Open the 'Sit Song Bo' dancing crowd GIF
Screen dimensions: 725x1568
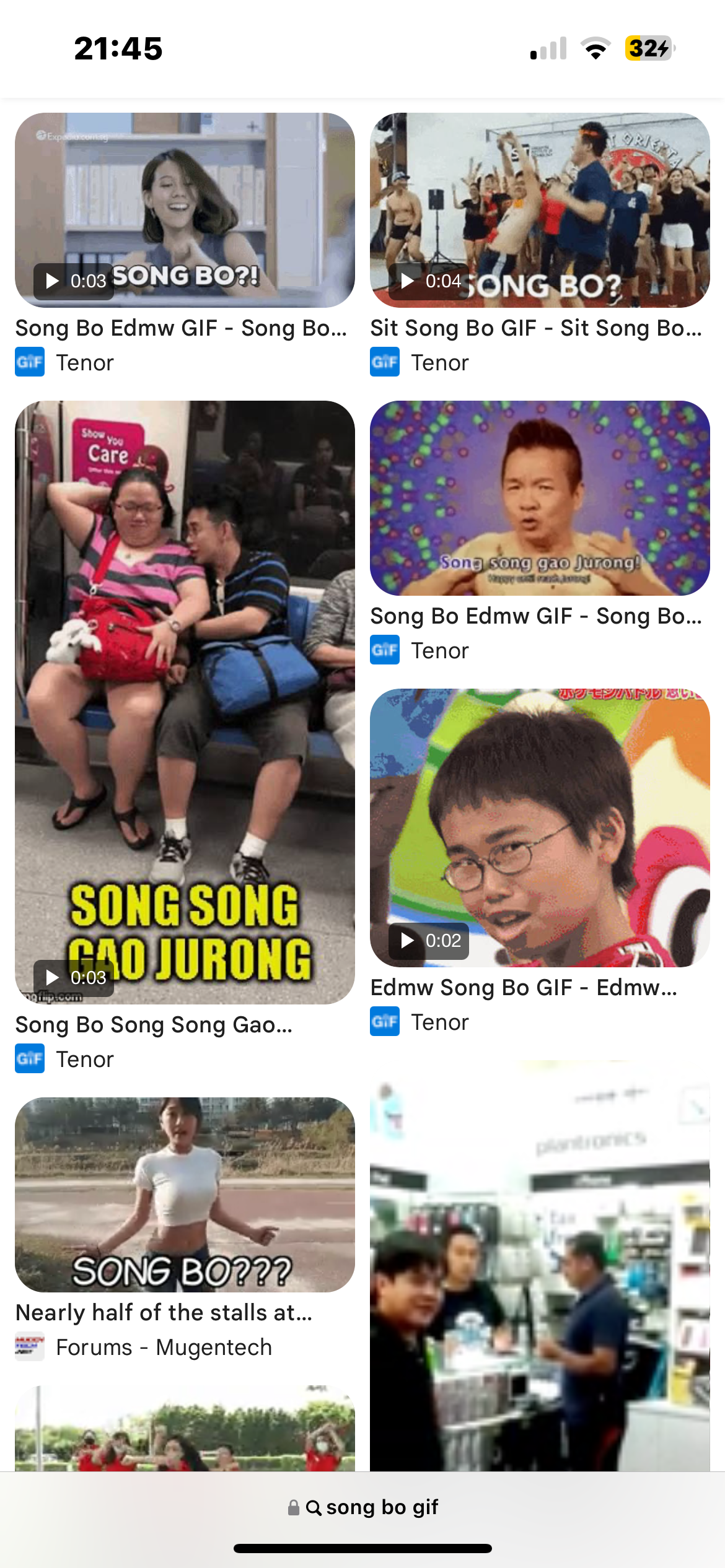[540, 209]
